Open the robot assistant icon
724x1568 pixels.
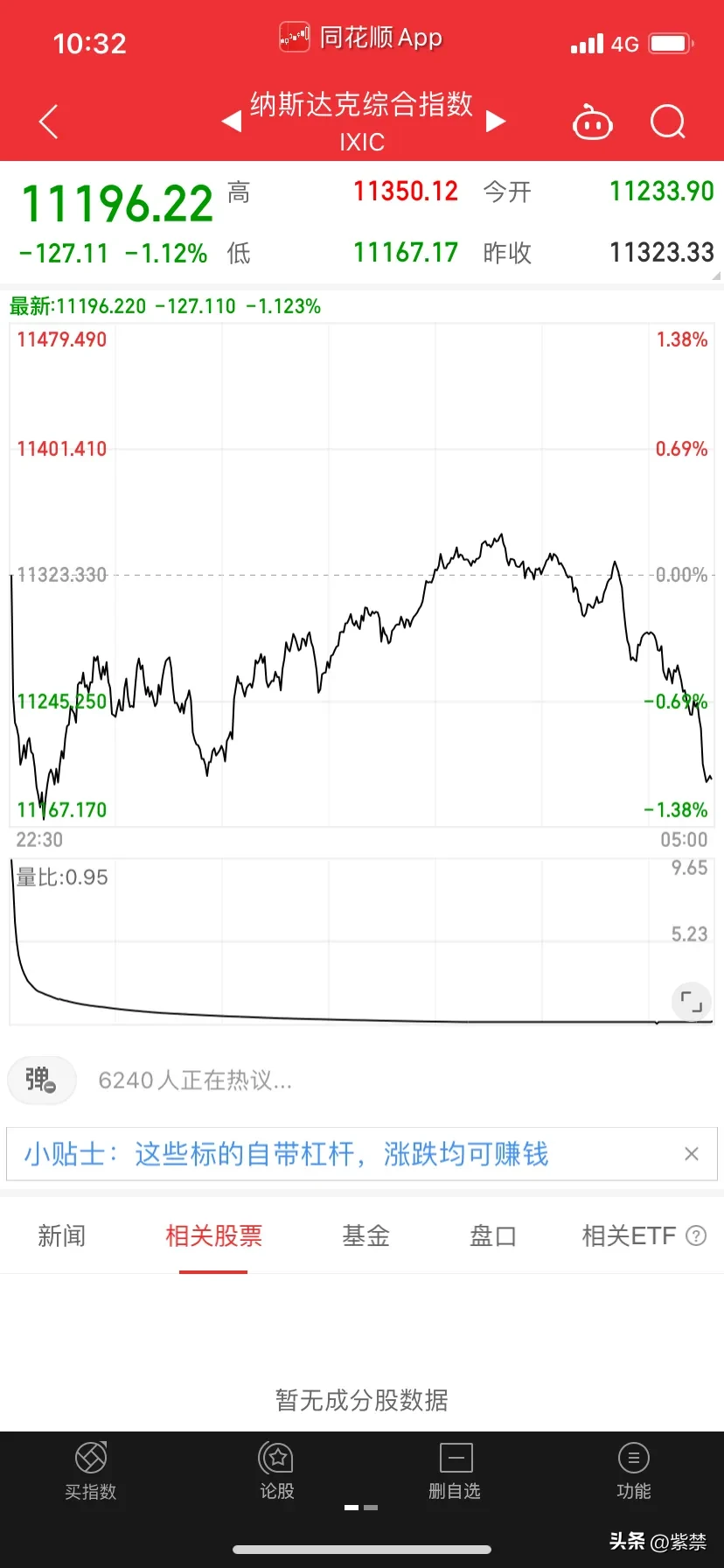click(x=592, y=122)
